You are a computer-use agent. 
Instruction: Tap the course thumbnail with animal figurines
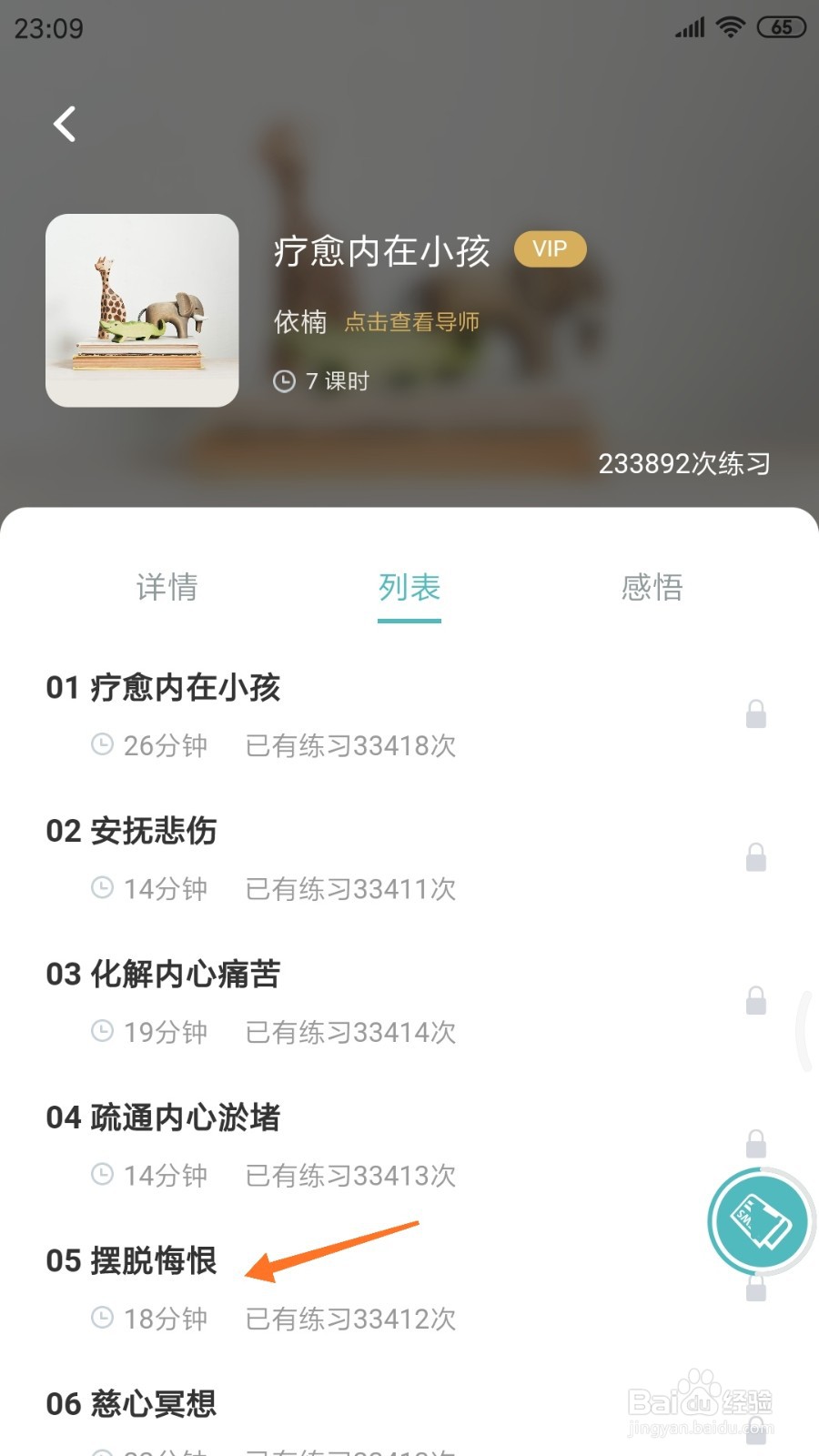click(141, 308)
